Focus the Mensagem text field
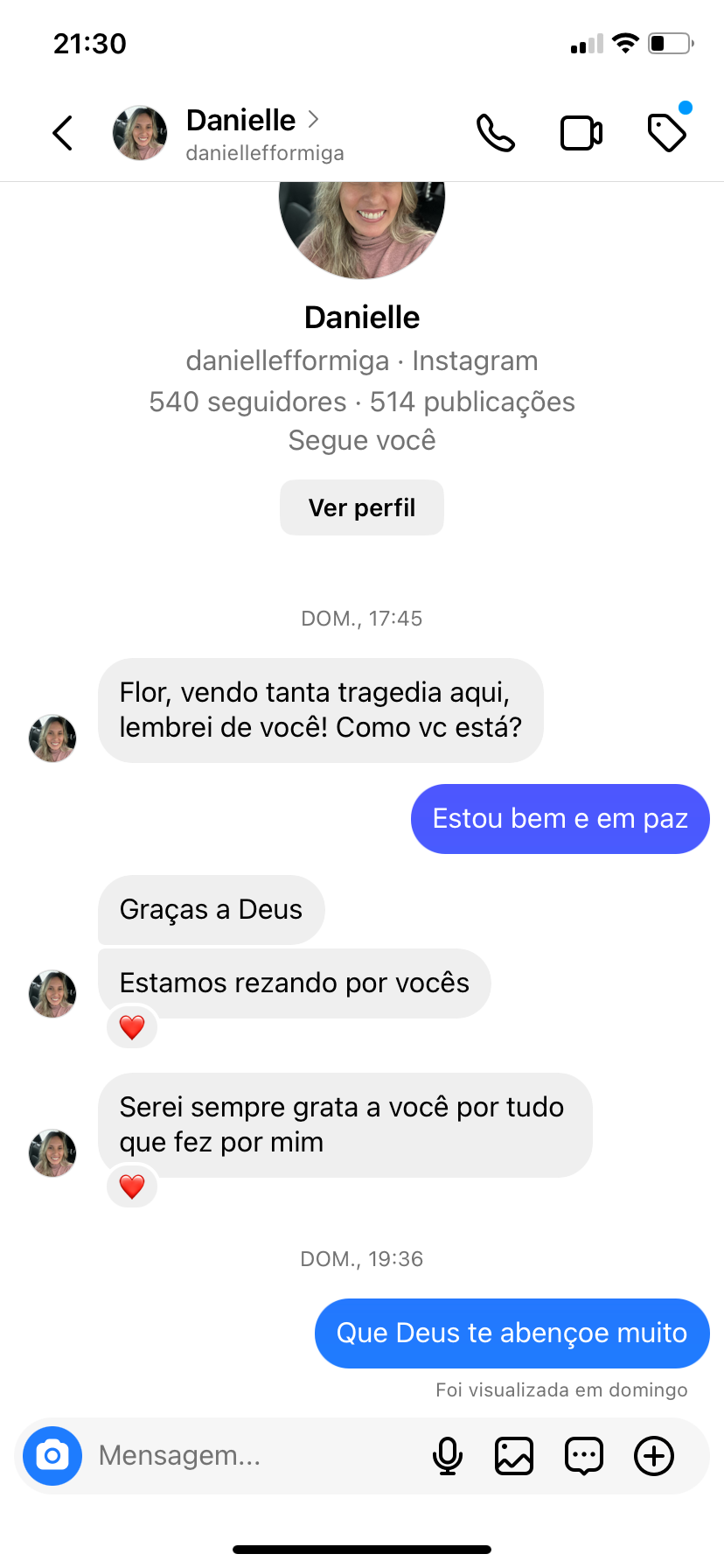Screen dimensions: 724x1568 point(254,1456)
